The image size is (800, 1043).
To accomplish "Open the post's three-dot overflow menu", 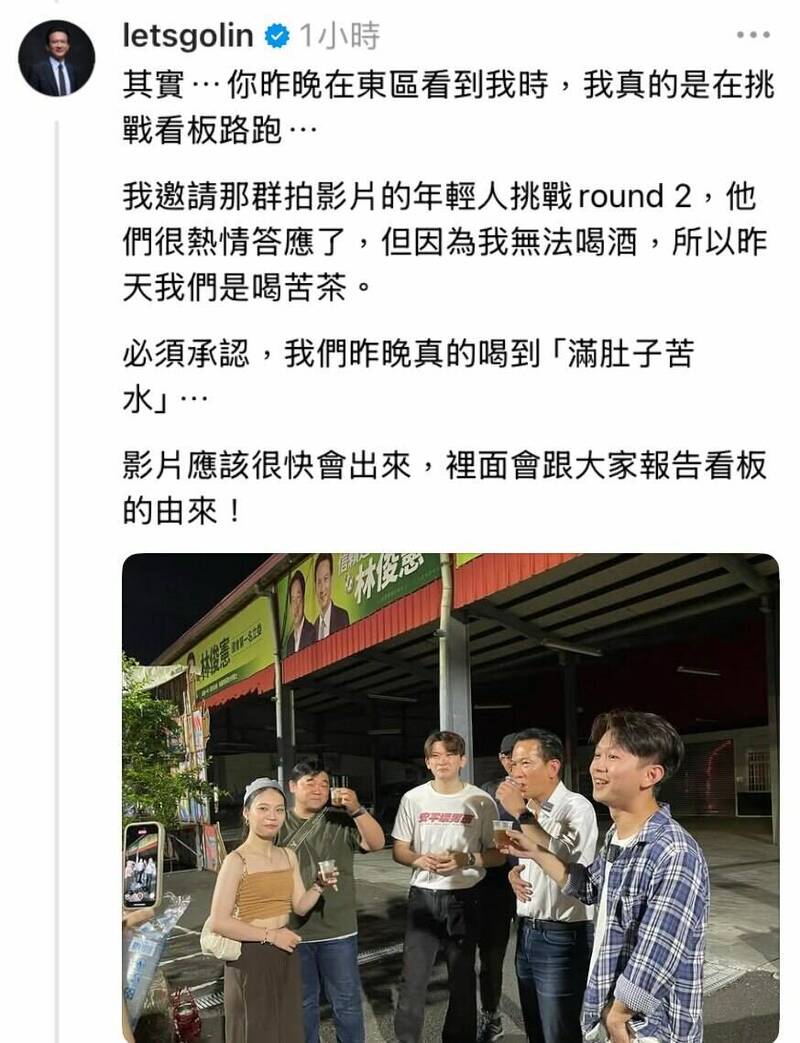I will click(753, 36).
